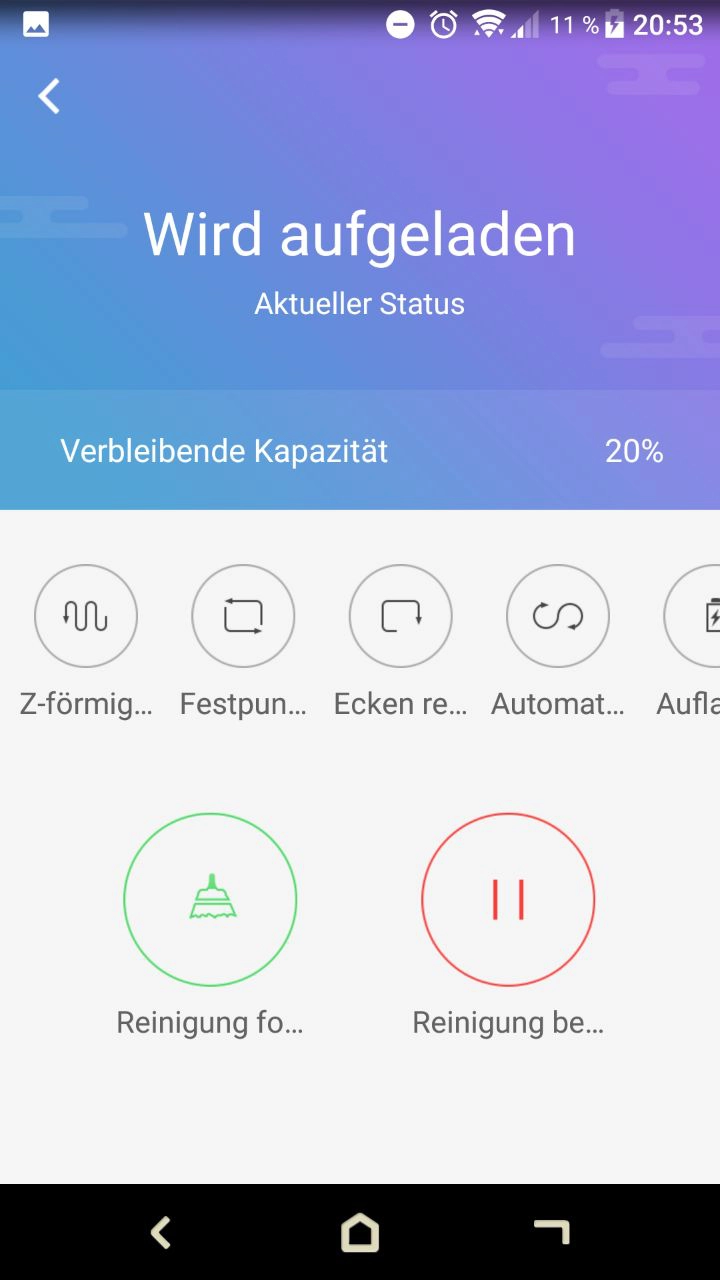Pause cleaning with the red Reinigung beenden button
This screenshot has width=720, height=1280.
coord(508,899)
